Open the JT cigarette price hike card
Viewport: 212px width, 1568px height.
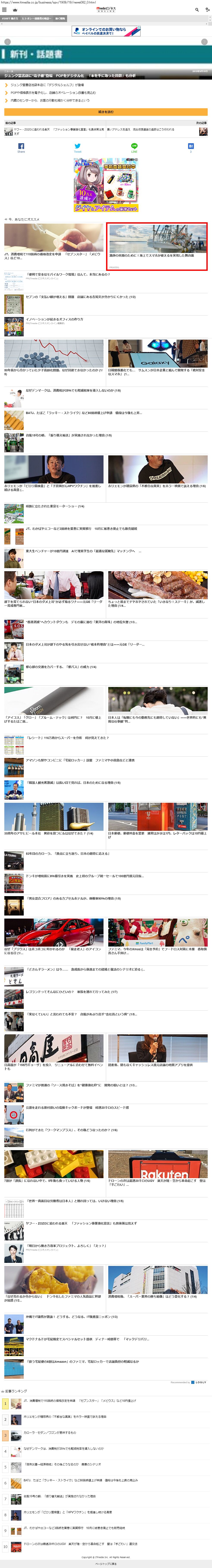54,242
